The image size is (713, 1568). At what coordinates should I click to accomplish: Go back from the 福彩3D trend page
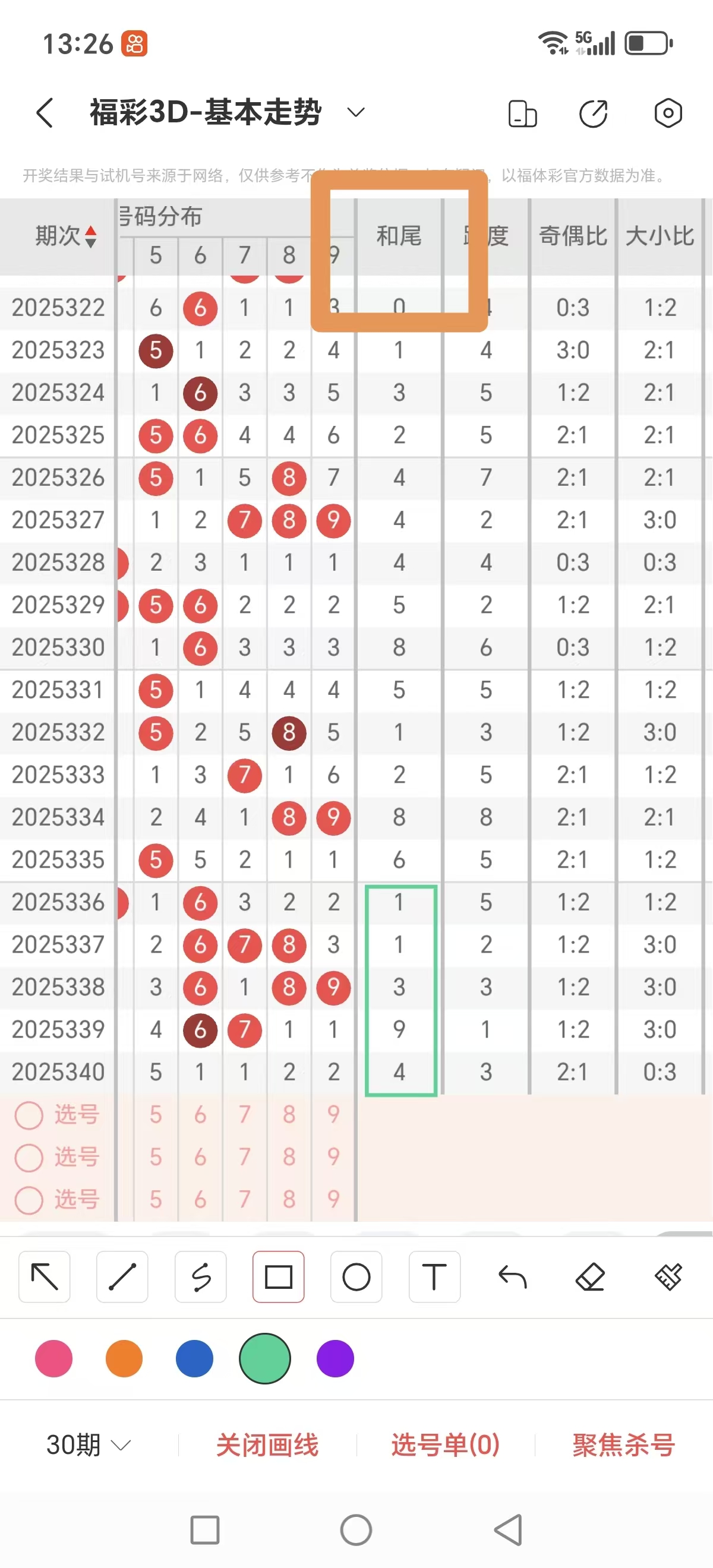coord(45,113)
